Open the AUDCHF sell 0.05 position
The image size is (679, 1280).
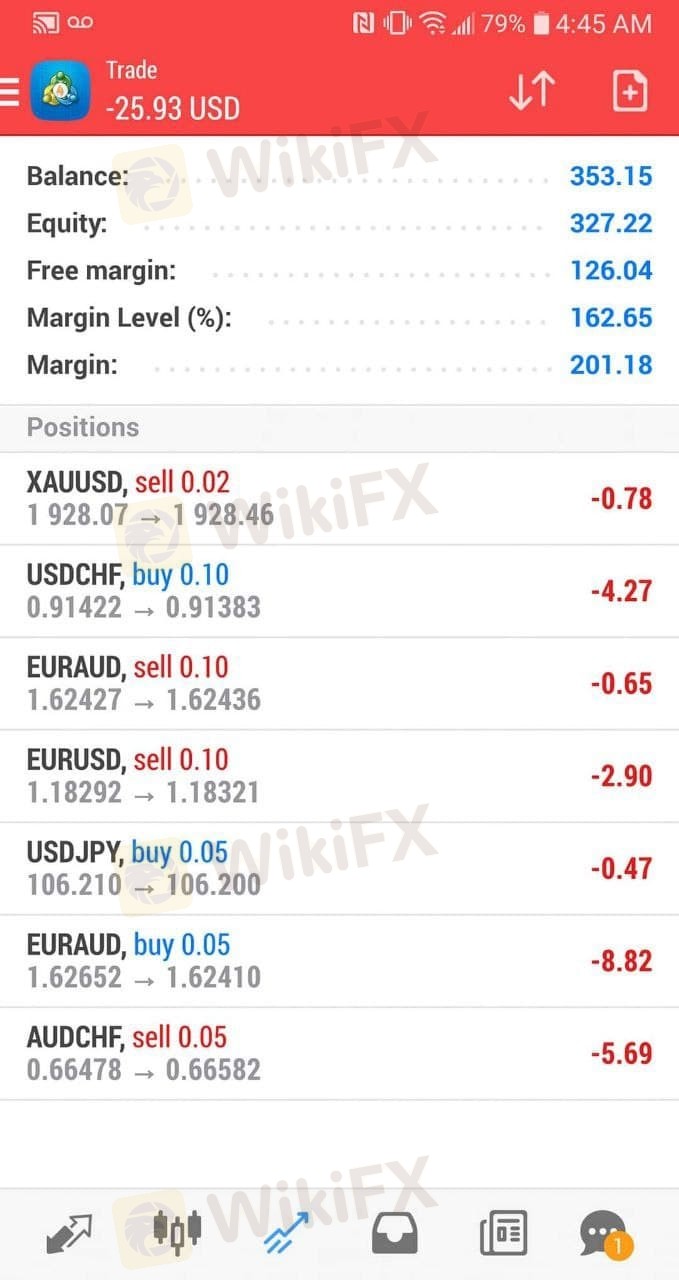click(339, 1054)
